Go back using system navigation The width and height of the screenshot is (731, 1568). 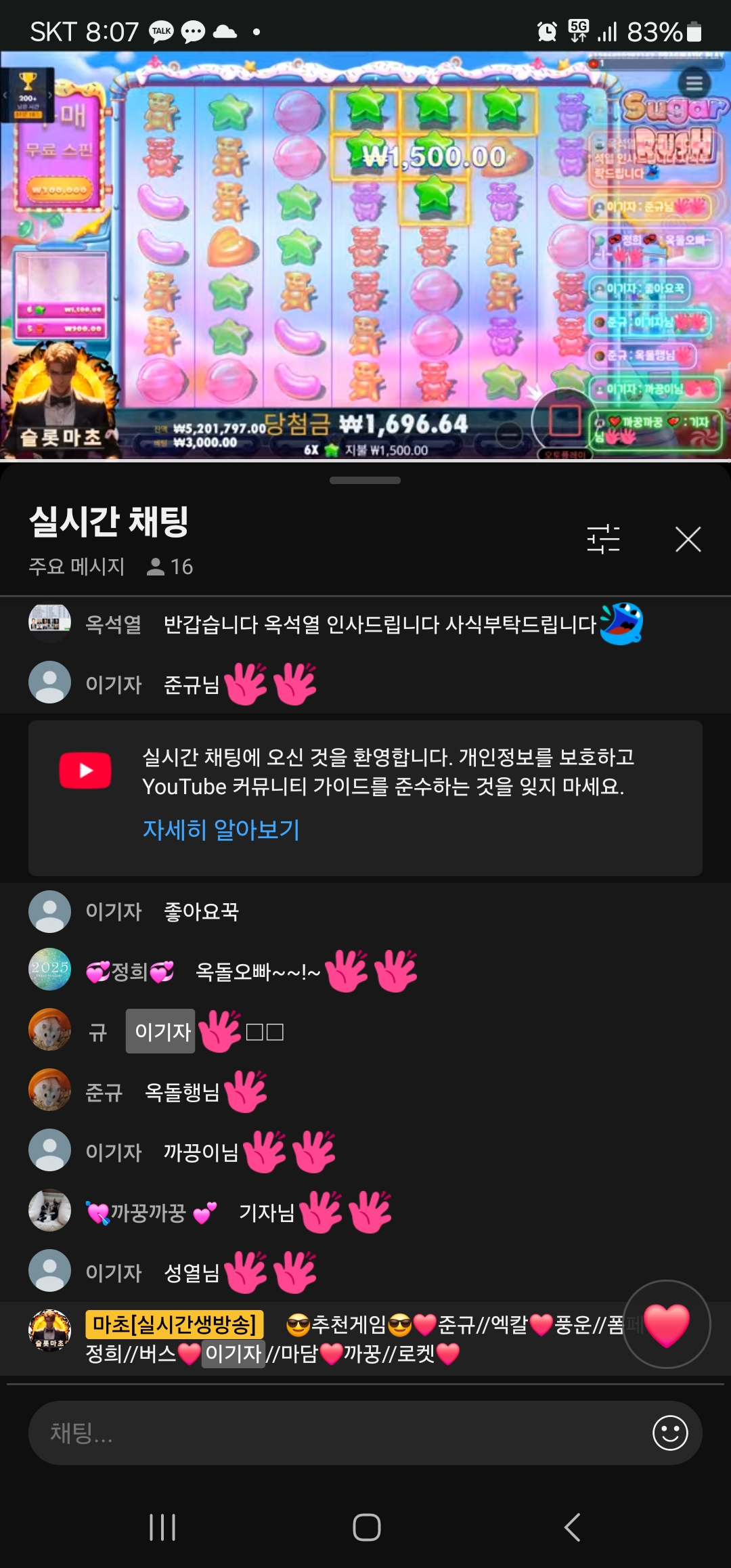572,1527
